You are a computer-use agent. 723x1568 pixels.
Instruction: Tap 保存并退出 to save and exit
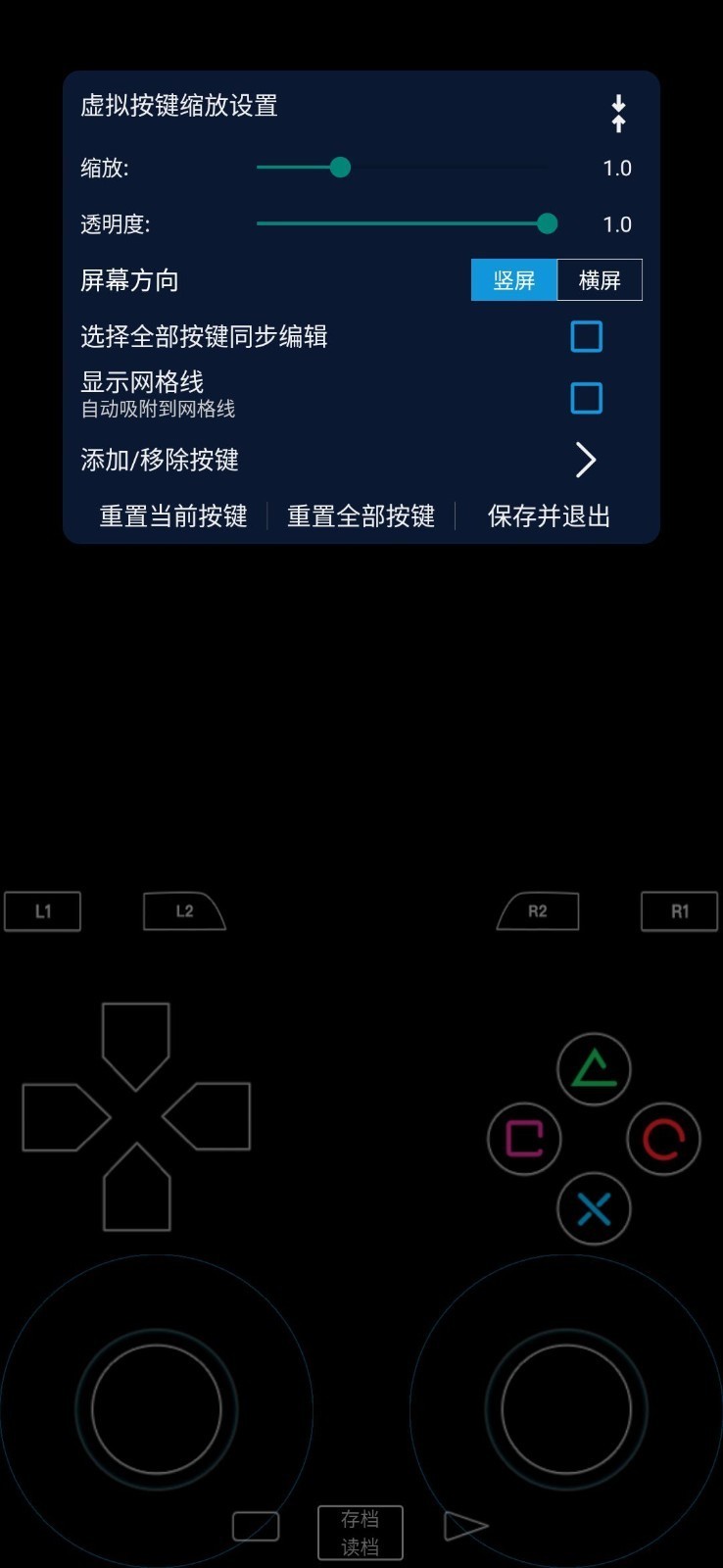549,516
